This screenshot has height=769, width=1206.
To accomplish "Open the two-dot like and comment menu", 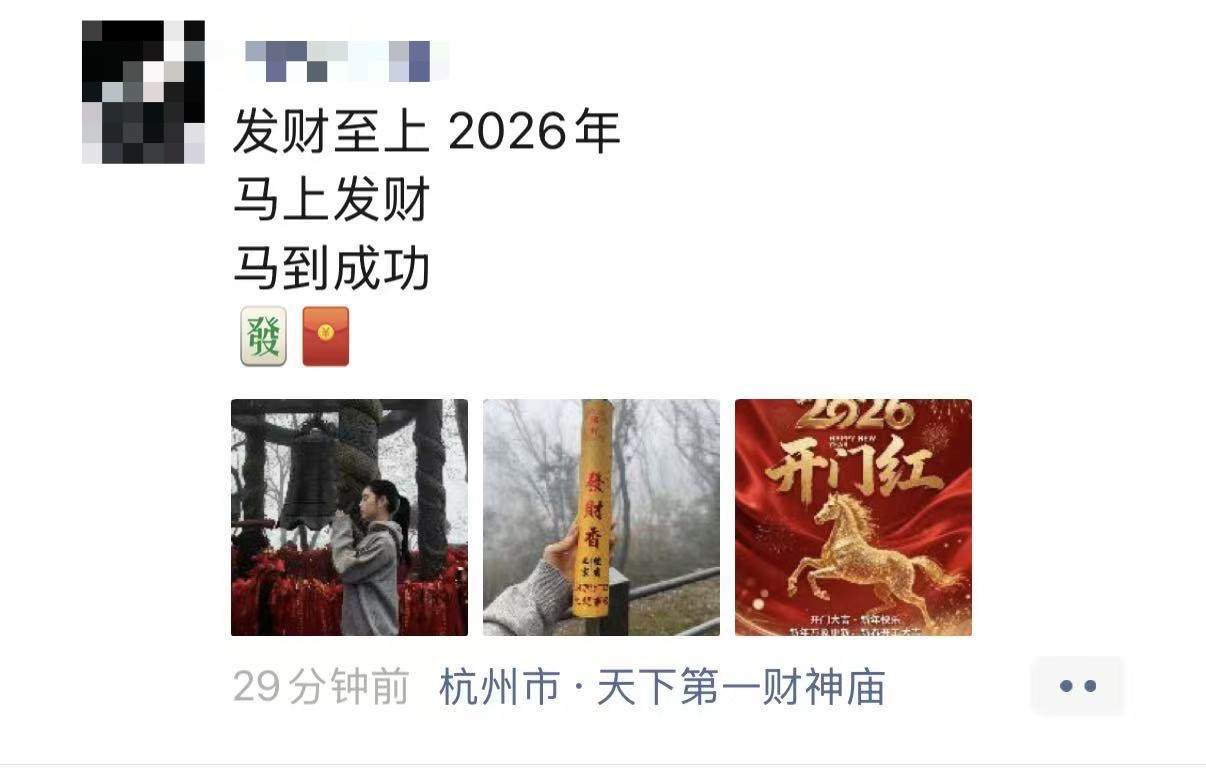I will 1077,686.
